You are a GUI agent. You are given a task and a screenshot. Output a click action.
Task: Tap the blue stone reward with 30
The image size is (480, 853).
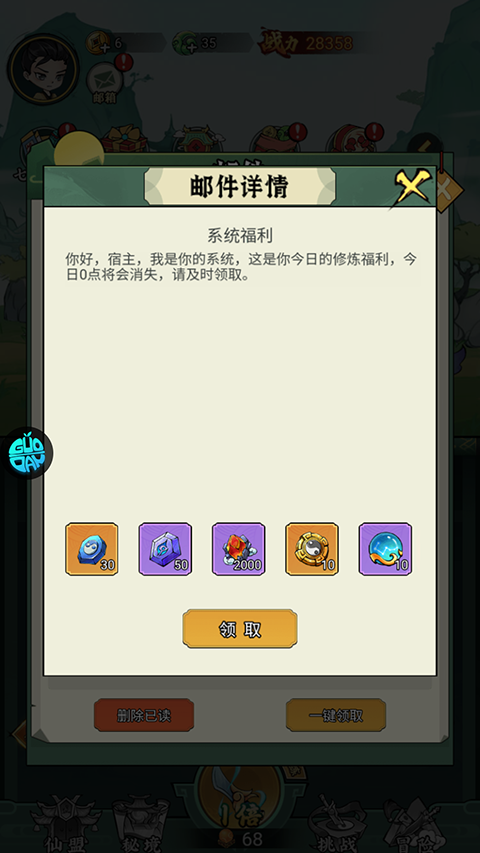tap(91, 549)
